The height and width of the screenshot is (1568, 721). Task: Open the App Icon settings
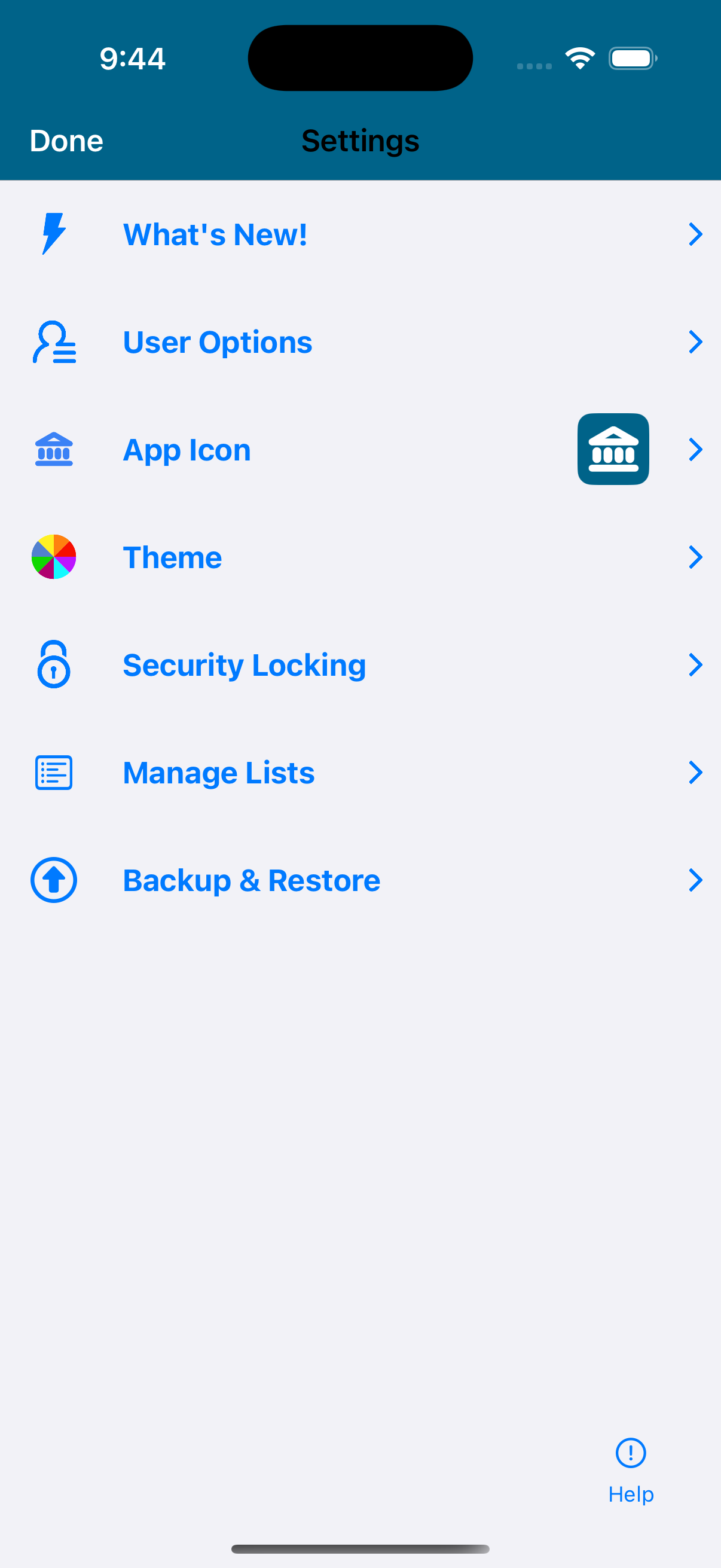[x=187, y=450]
